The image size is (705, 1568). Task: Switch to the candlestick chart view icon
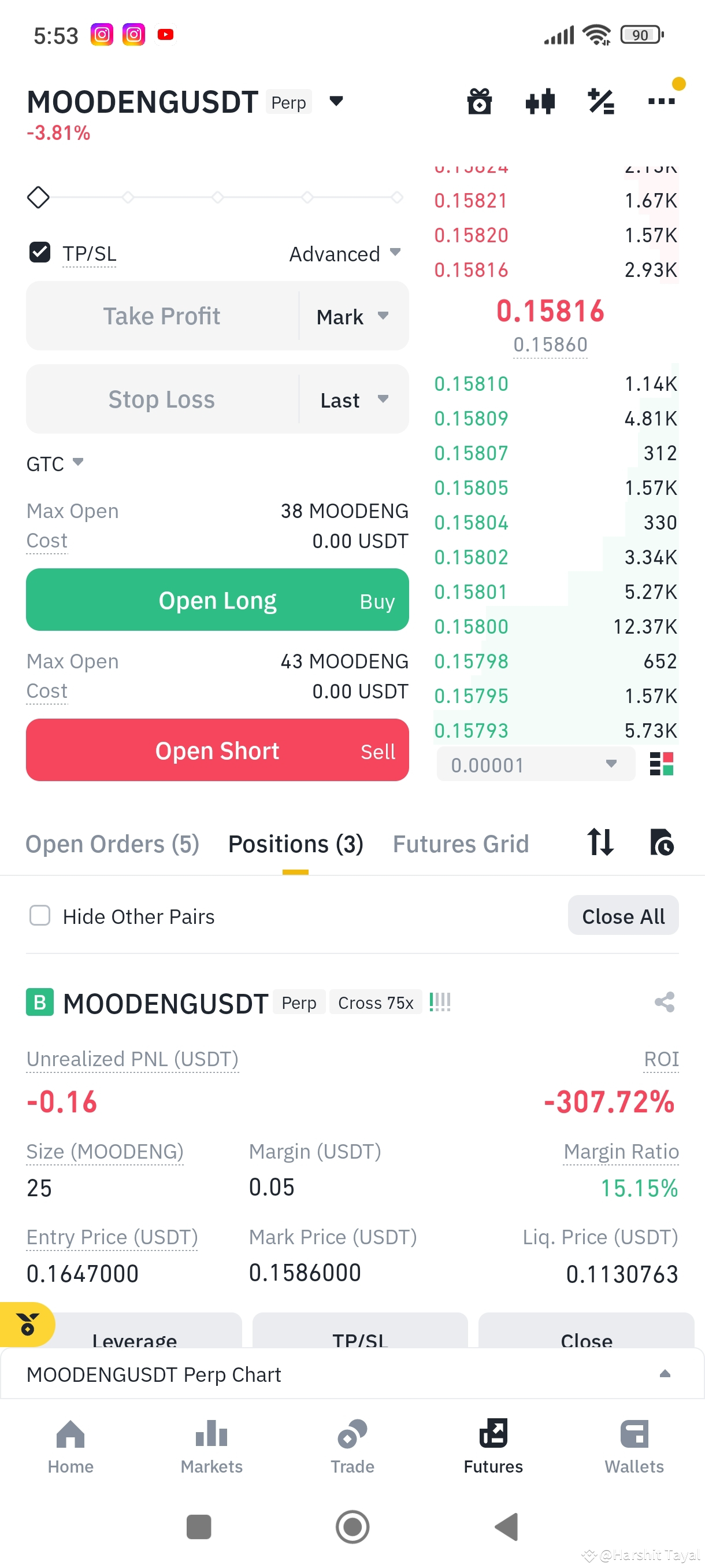(x=540, y=102)
